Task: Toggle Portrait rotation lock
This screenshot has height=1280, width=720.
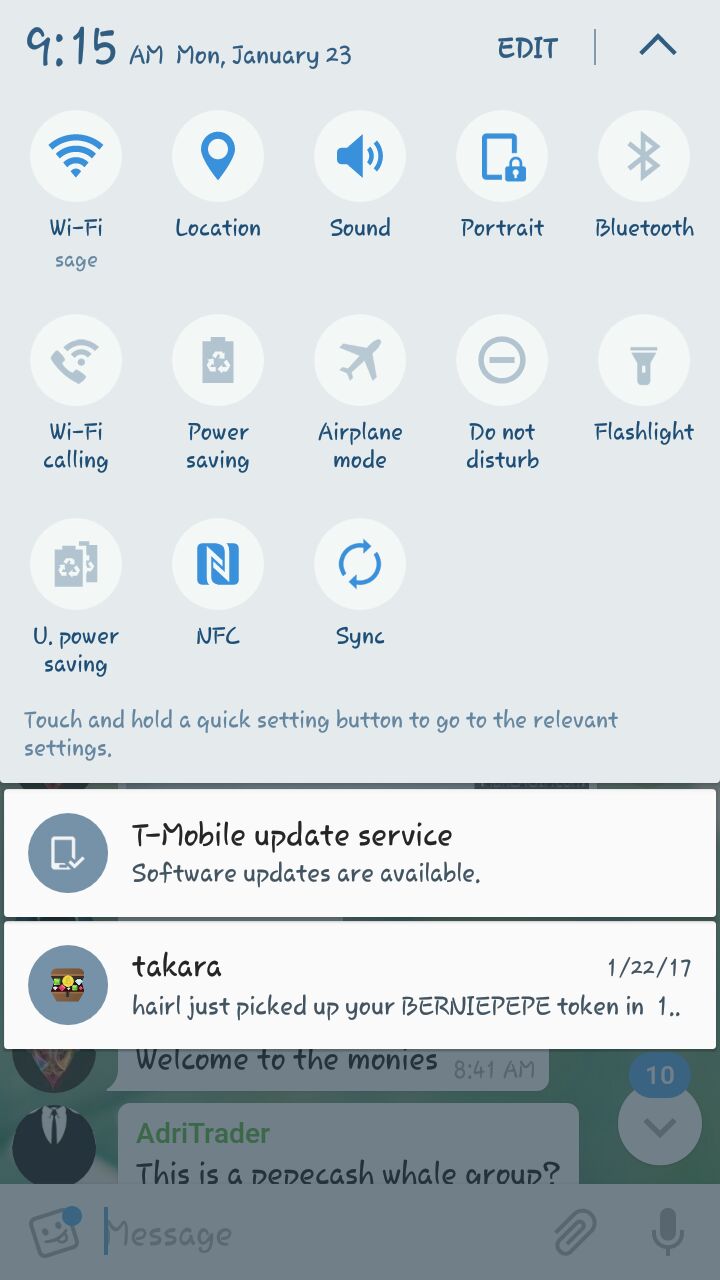Action: point(502,157)
